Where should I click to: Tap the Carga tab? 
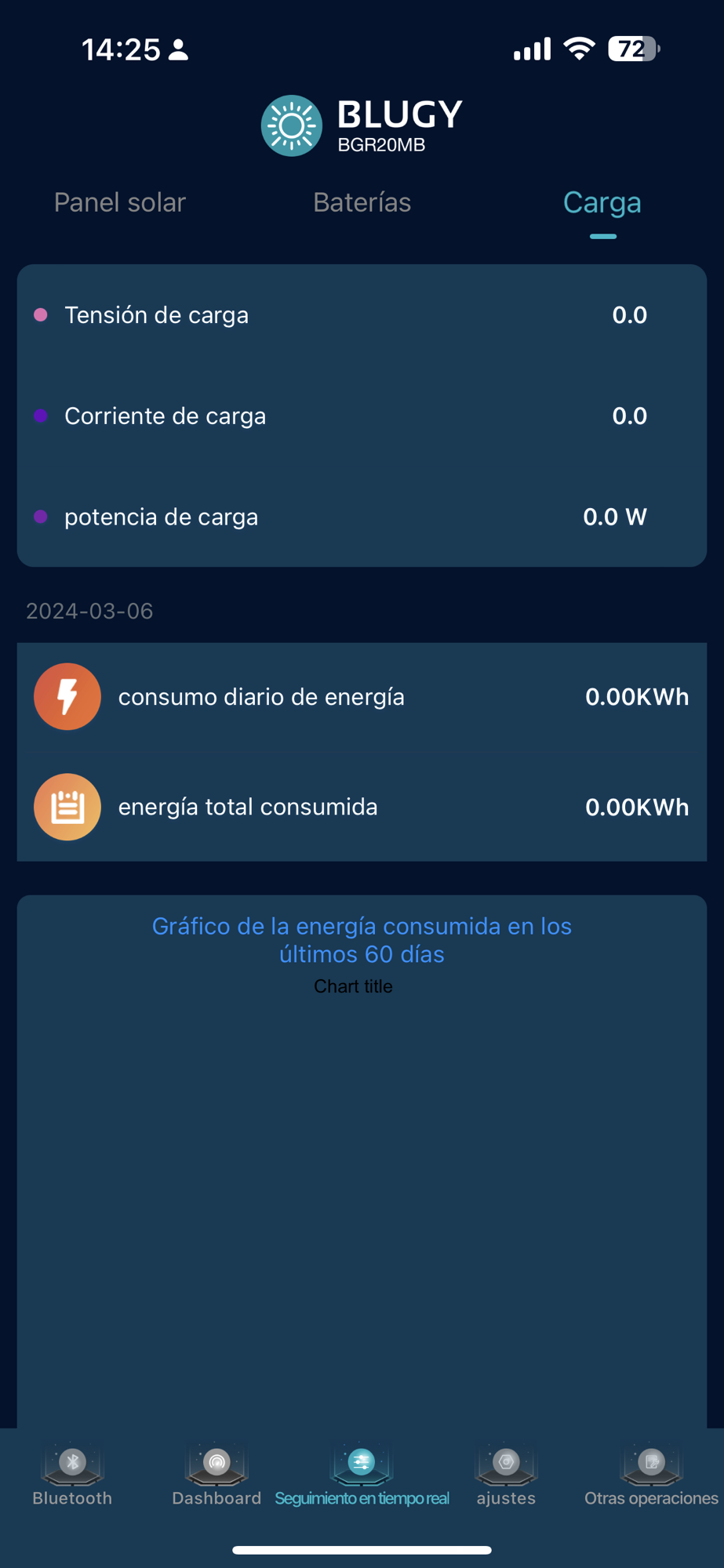pyautogui.click(x=602, y=203)
